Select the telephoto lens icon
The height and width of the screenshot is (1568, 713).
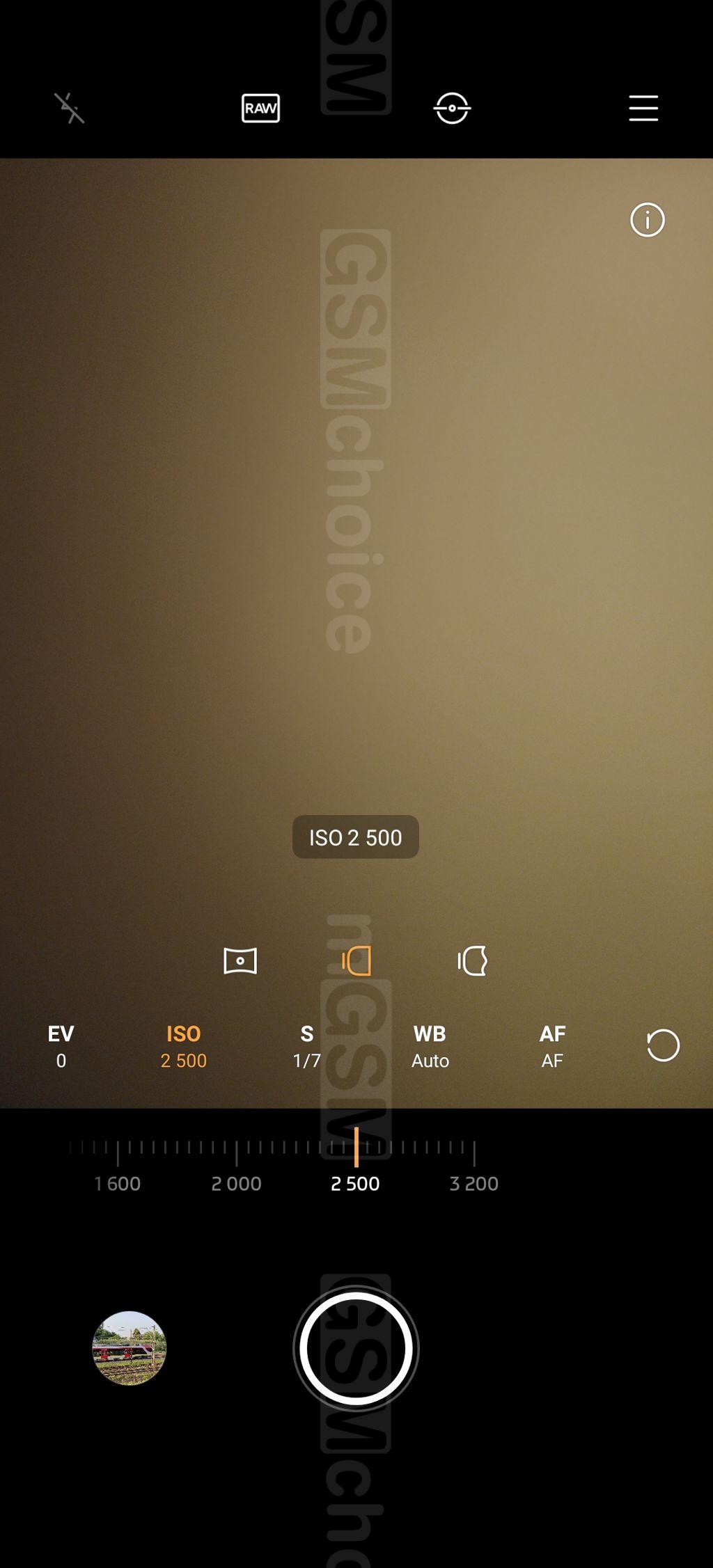[473, 961]
